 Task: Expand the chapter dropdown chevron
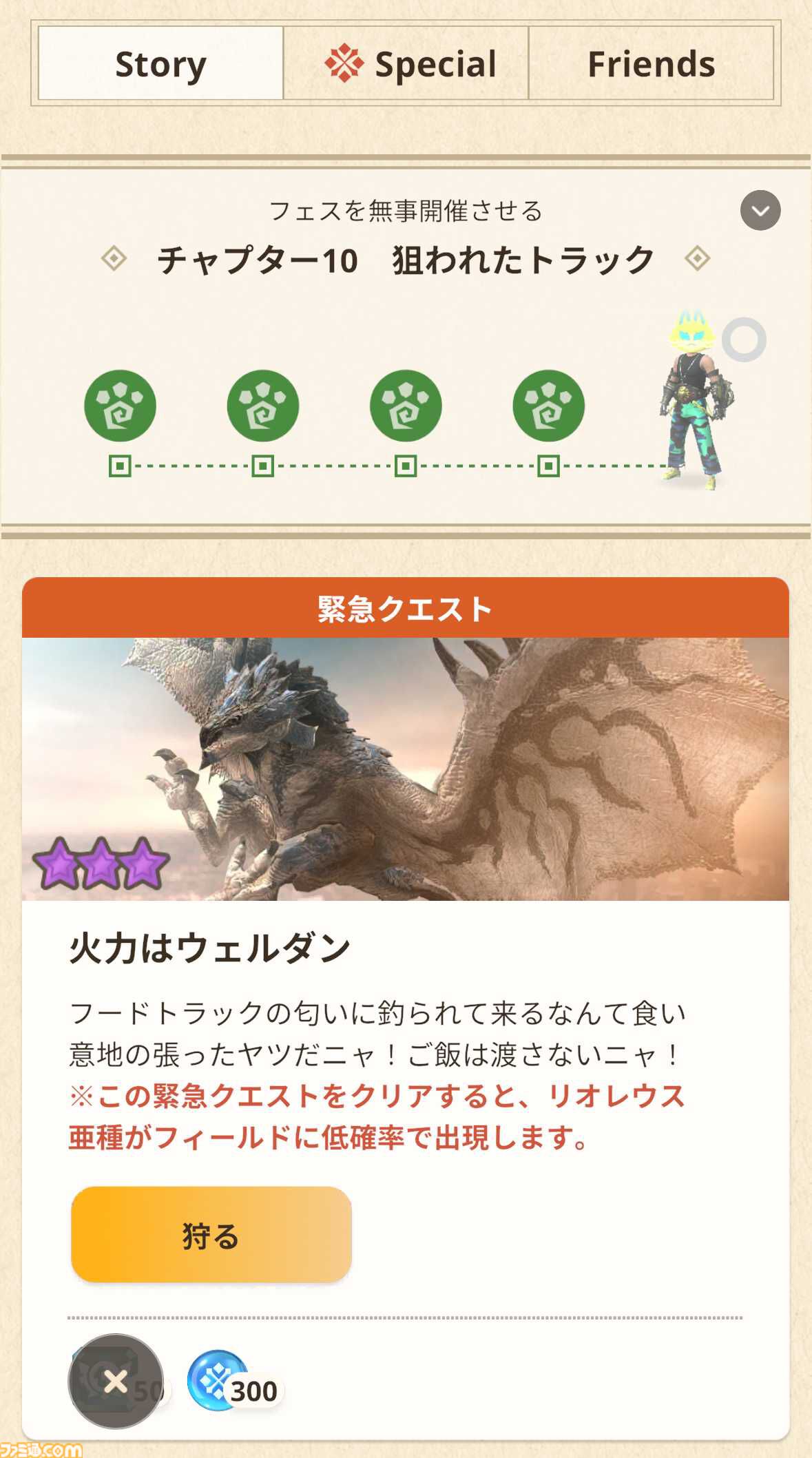760,210
